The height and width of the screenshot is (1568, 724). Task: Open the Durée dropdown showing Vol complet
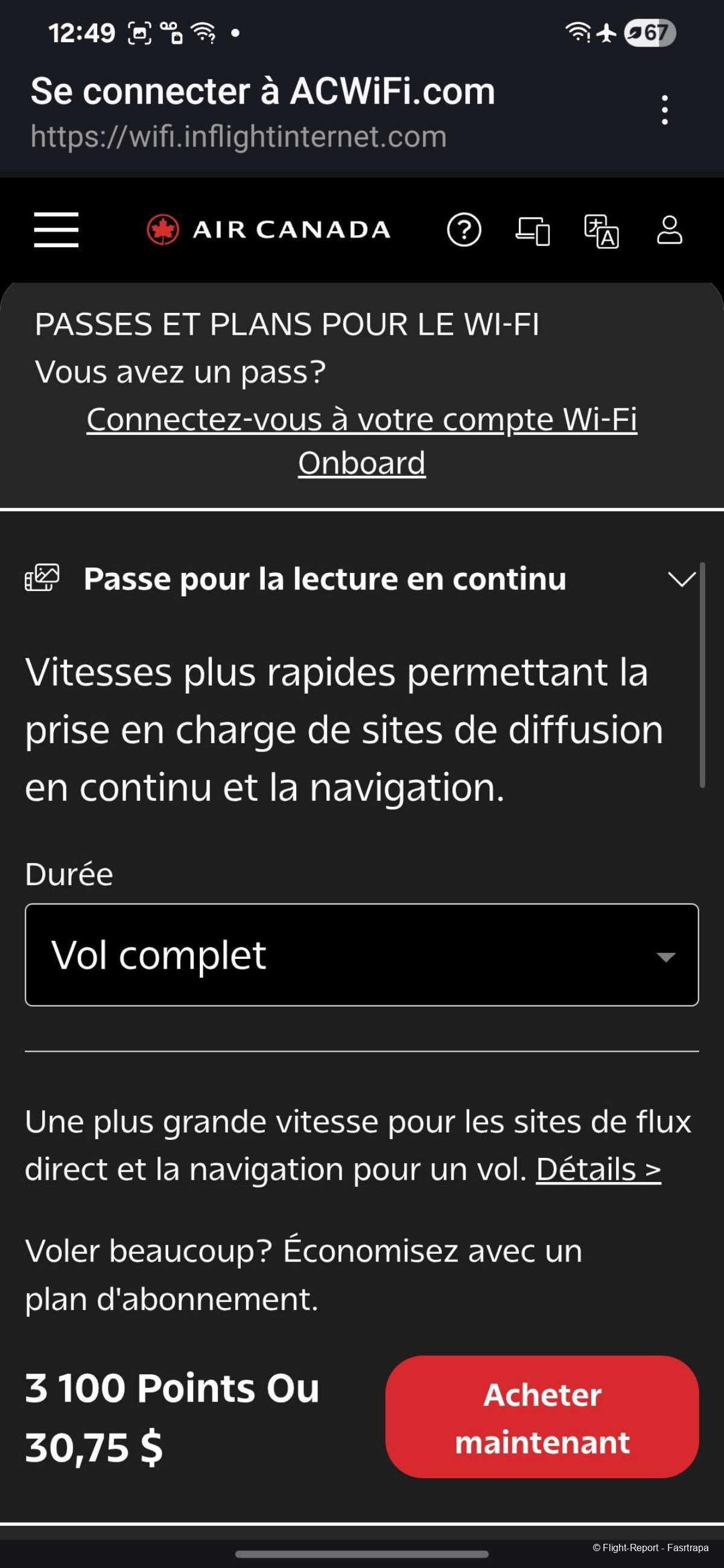pyautogui.click(x=361, y=955)
